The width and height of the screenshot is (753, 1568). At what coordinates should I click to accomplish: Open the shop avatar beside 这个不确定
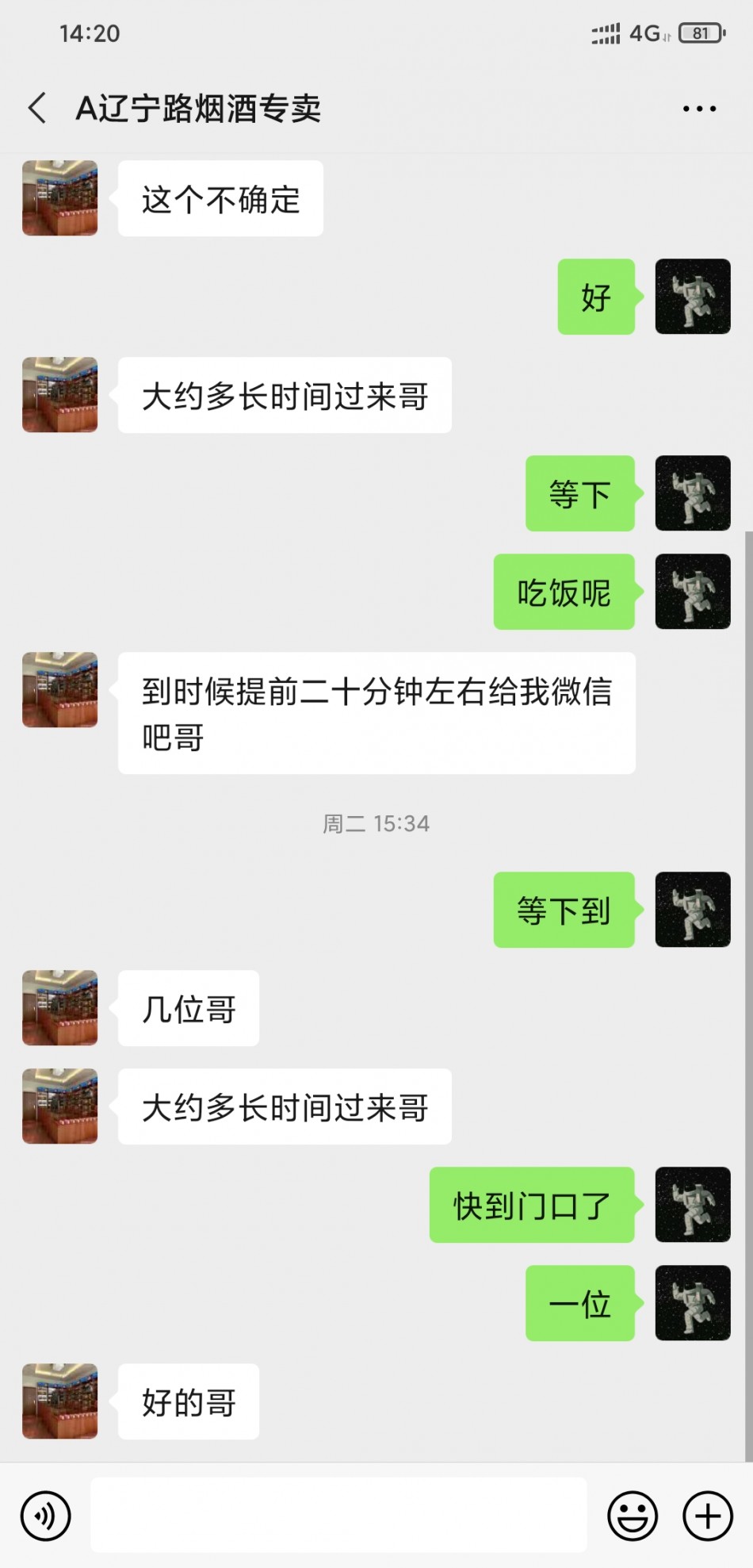60,198
